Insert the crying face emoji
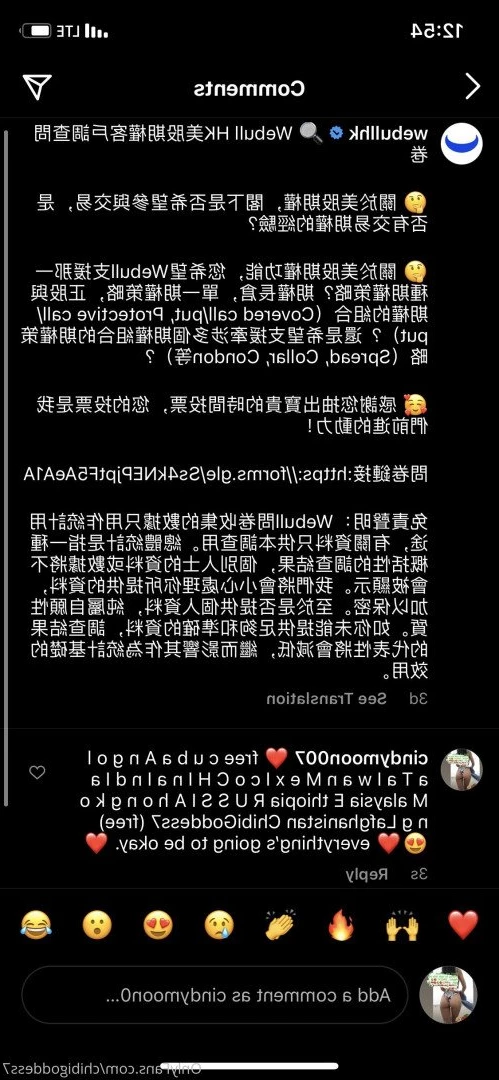Viewport: 499px width, 1080px height. (x=219, y=924)
